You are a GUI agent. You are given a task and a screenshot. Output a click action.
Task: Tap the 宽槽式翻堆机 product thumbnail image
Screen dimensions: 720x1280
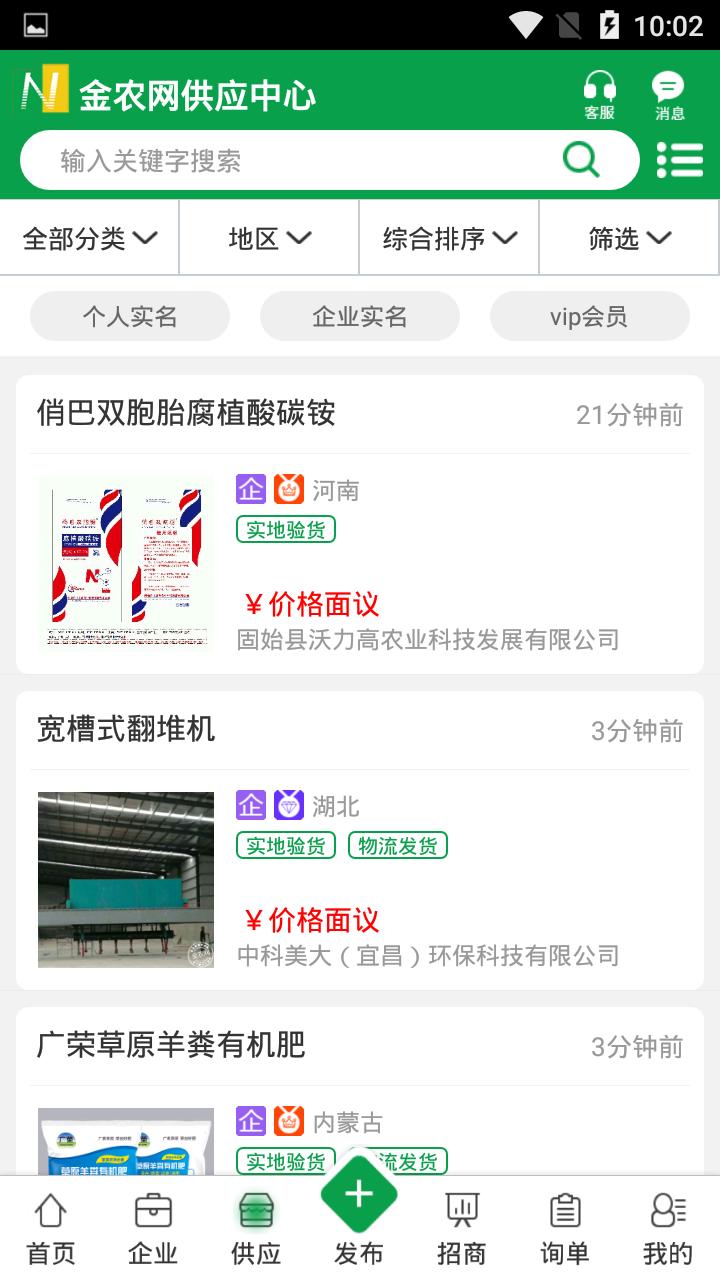pos(125,879)
